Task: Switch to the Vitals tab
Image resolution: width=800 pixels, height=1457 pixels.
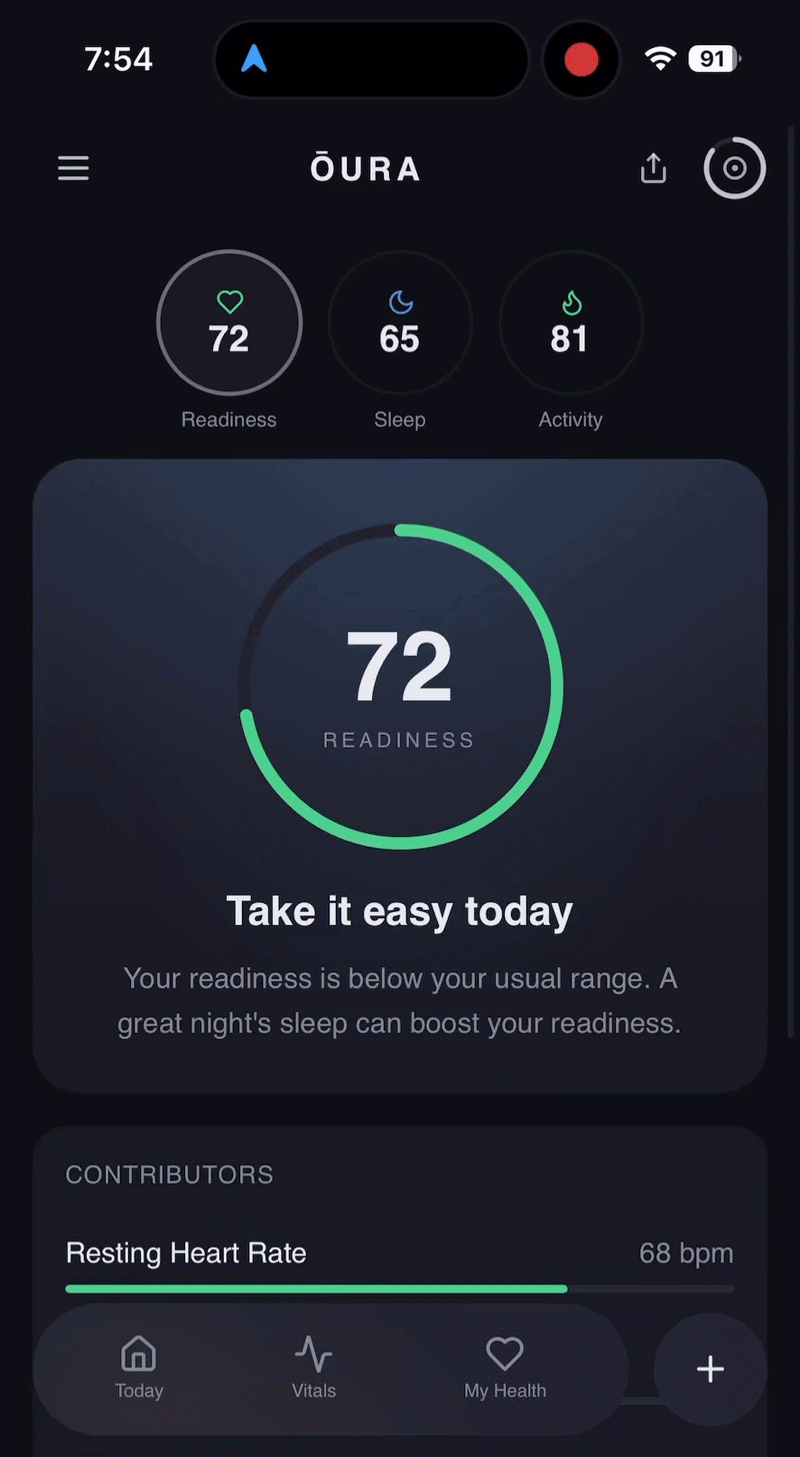Action: click(x=314, y=1368)
